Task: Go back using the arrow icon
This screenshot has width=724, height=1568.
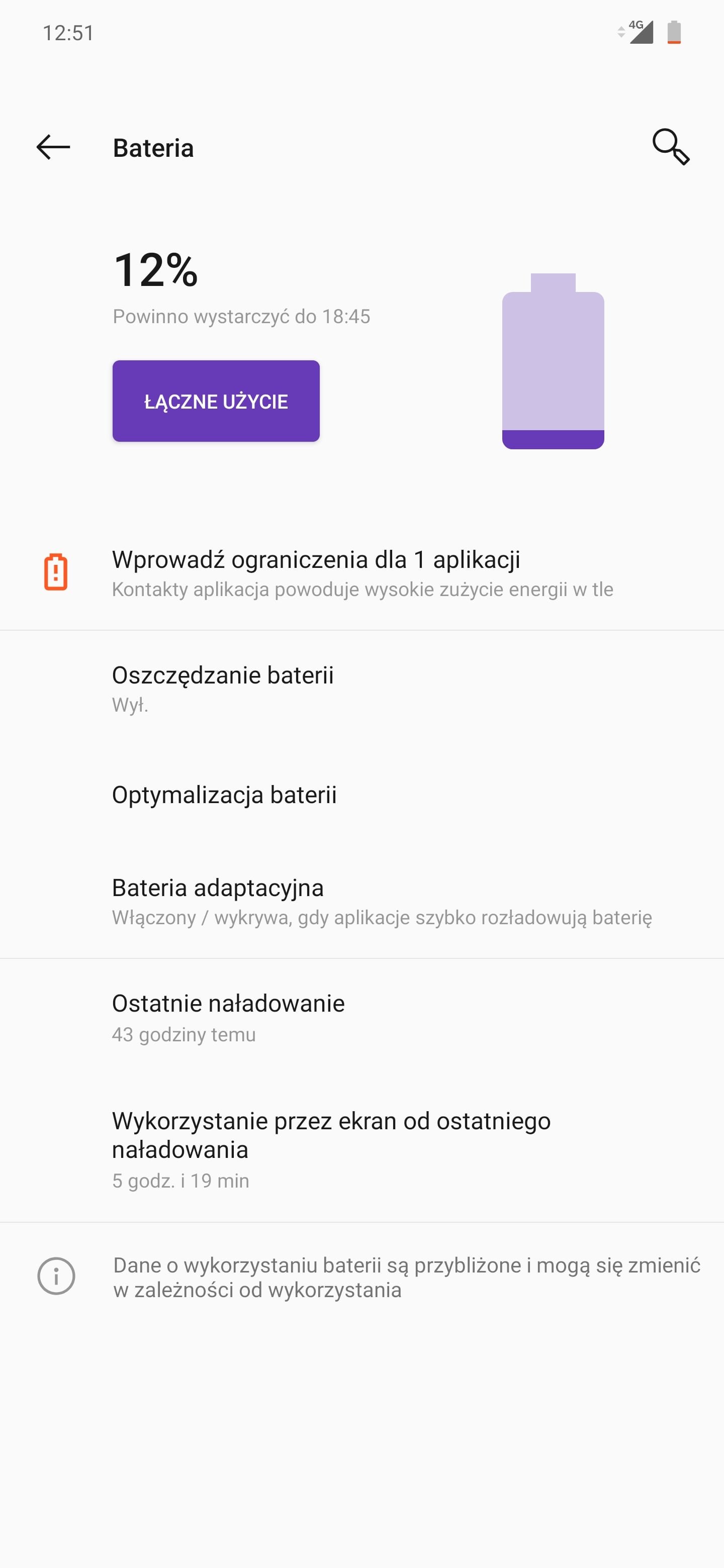Action: pyautogui.click(x=54, y=147)
